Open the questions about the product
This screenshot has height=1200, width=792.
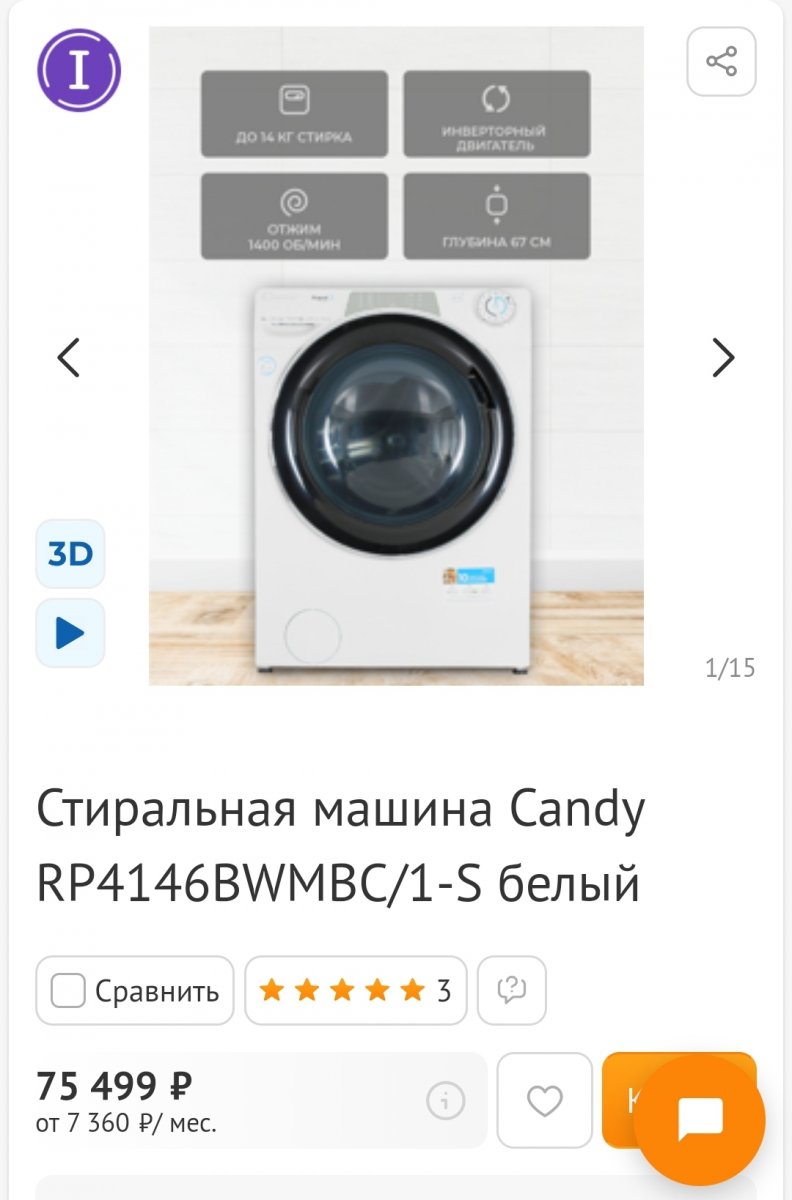pyautogui.click(x=511, y=991)
